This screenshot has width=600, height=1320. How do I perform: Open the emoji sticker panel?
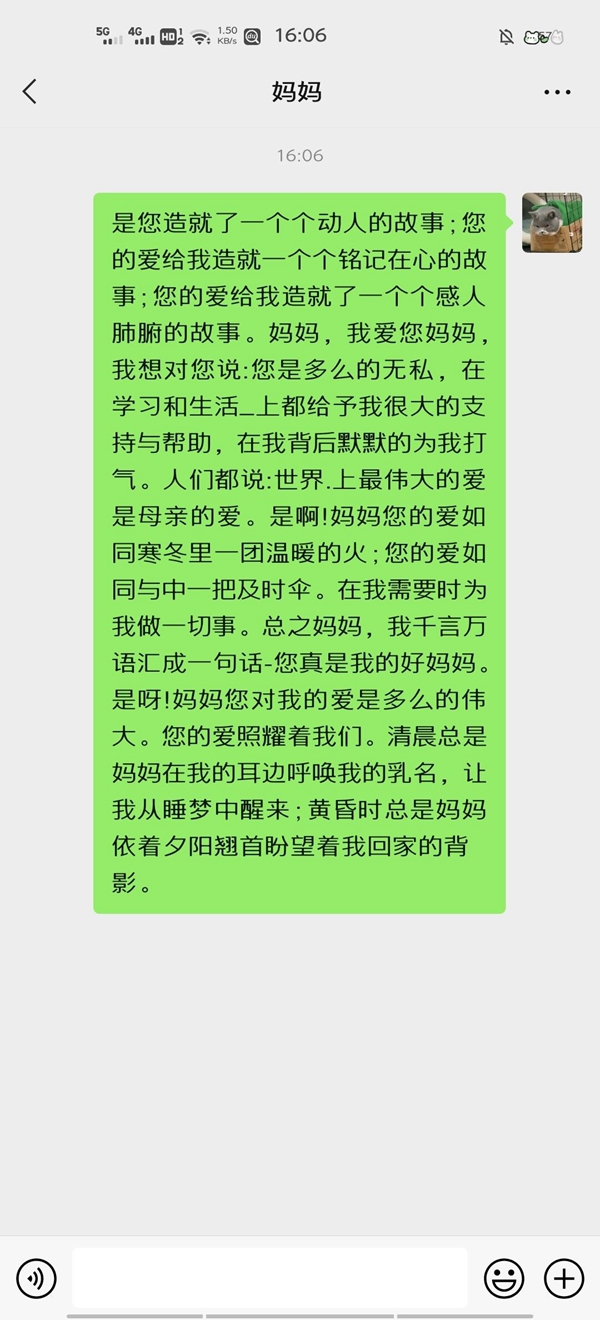[504, 1277]
